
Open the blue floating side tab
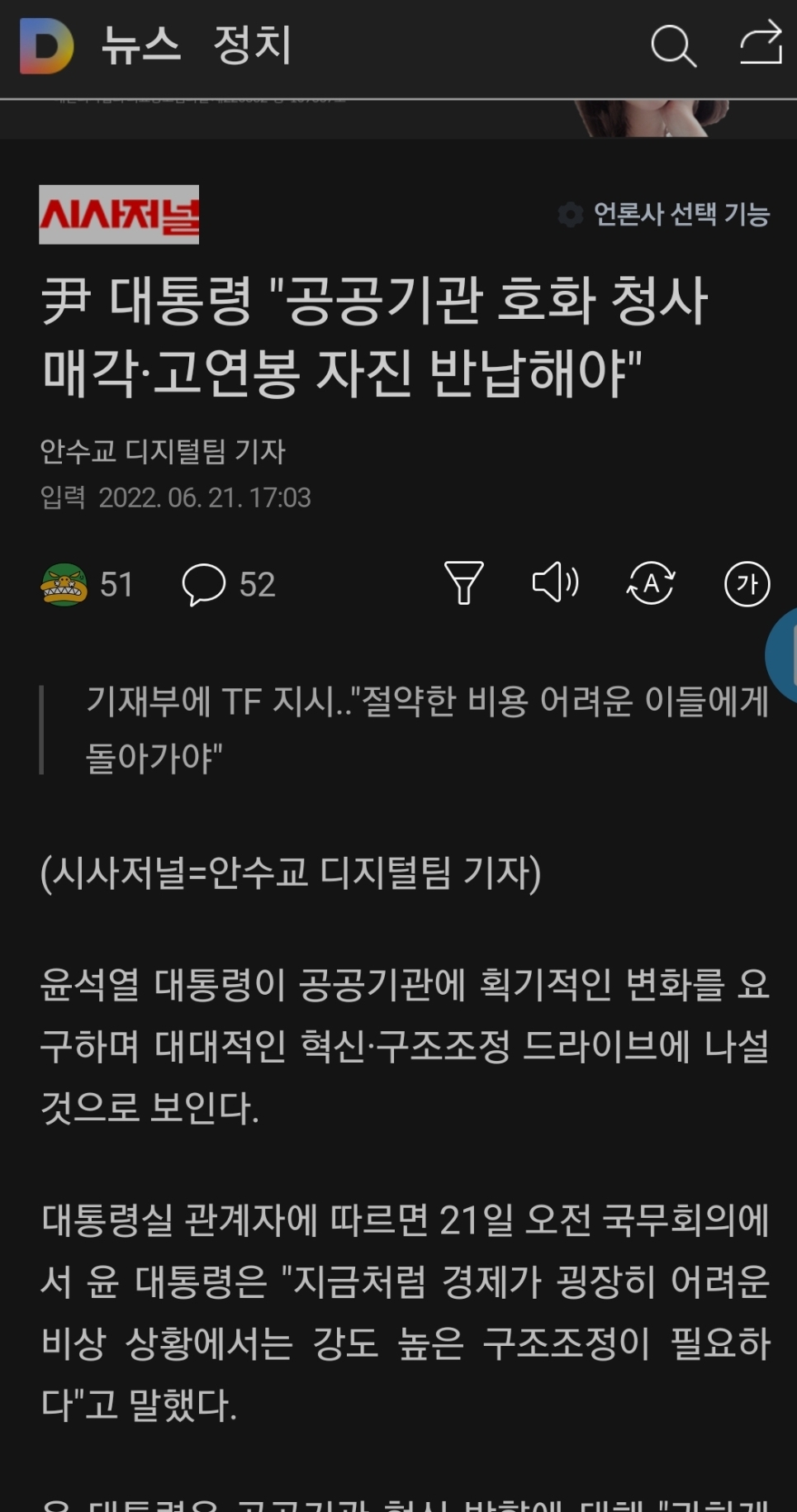pos(784,654)
